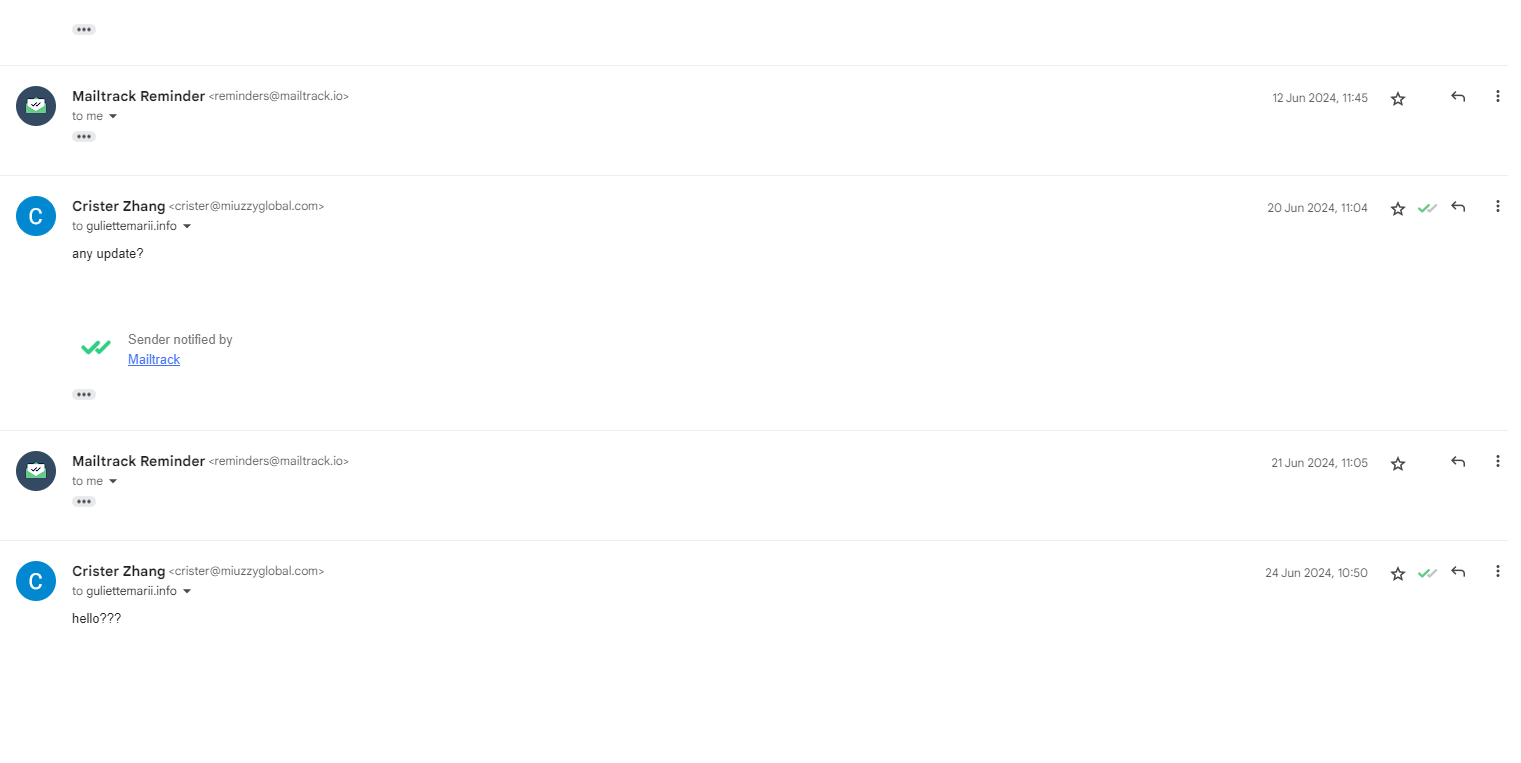Screen dimensions: 1521x763
Task: Reply to the "hello???" message
Action: pyautogui.click(x=1458, y=572)
